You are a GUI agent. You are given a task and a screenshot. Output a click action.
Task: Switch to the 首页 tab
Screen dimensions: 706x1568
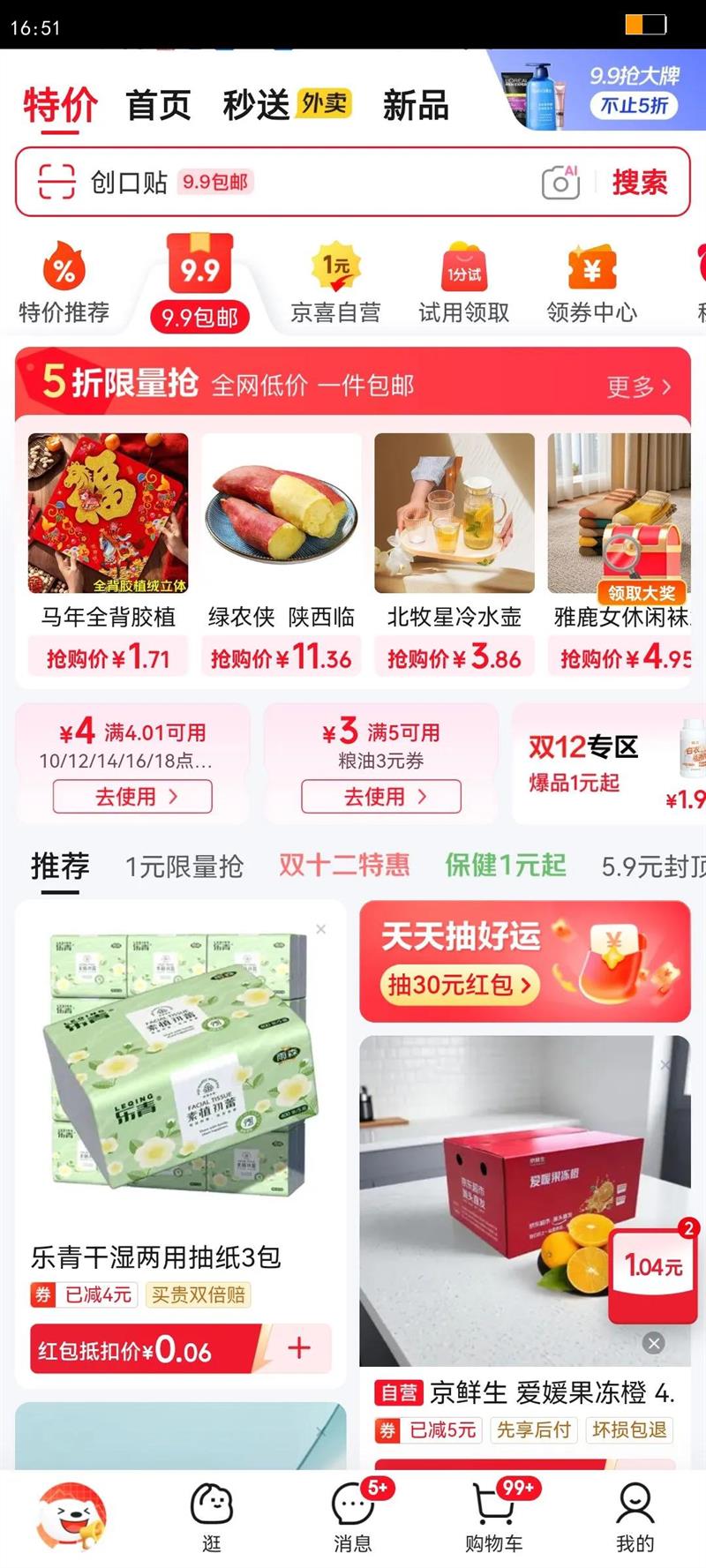tap(159, 105)
